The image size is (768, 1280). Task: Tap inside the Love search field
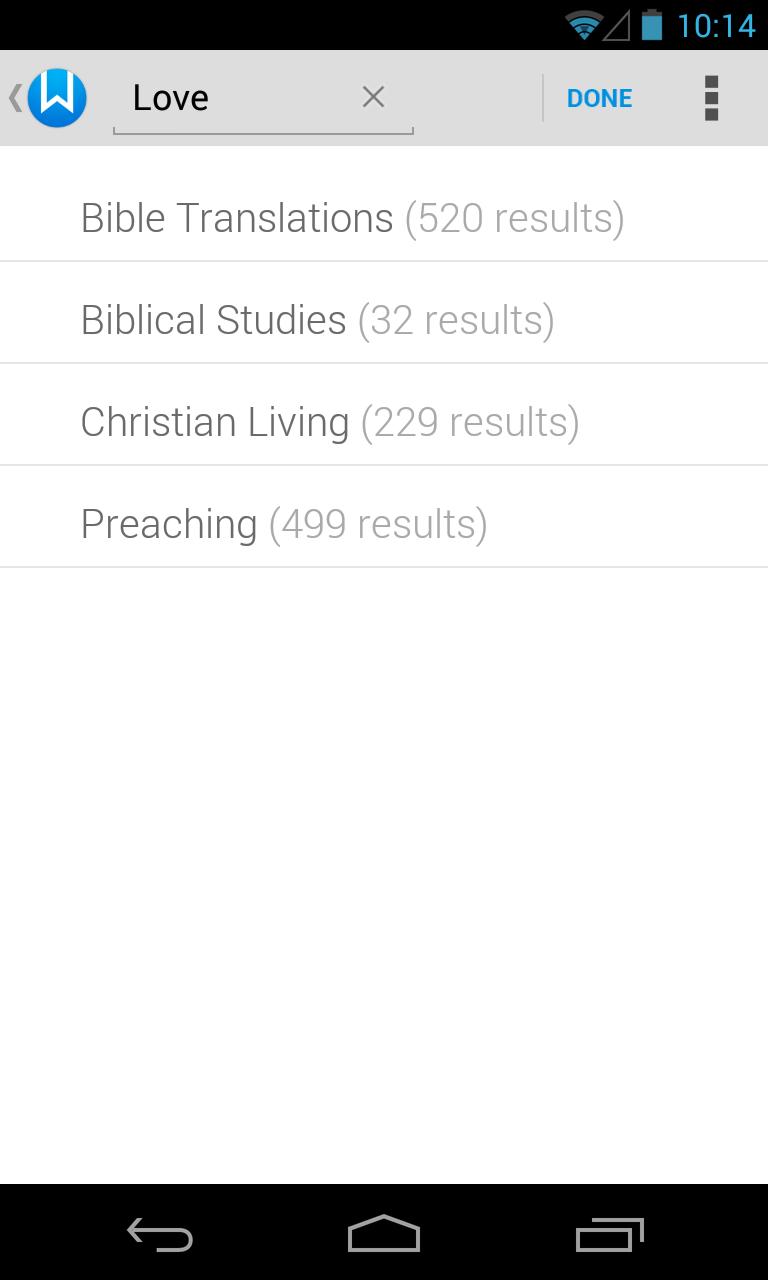[263, 97]
